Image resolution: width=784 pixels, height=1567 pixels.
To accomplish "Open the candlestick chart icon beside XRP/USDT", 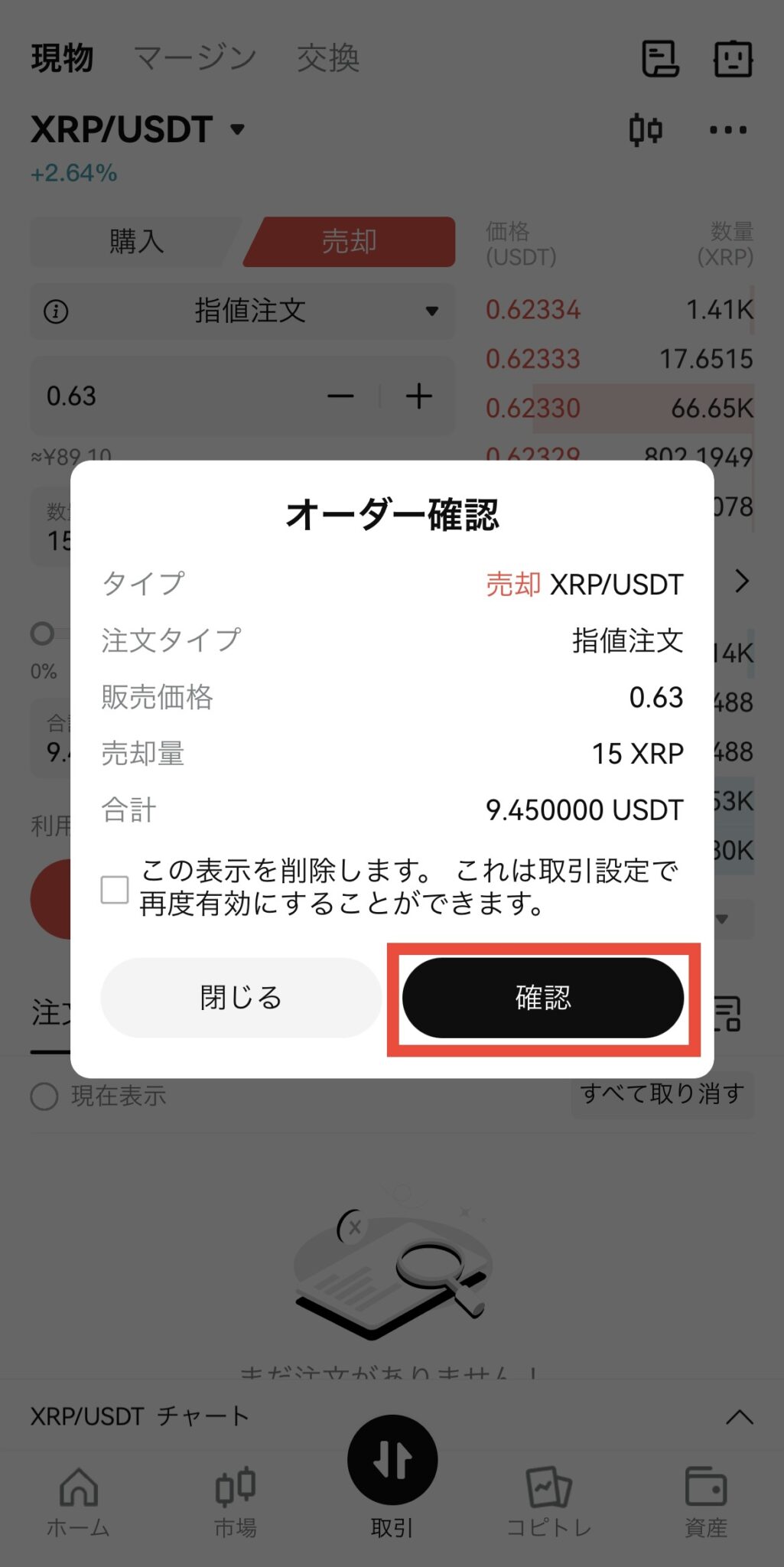I will pyautogui.click(x=646, y=130).
